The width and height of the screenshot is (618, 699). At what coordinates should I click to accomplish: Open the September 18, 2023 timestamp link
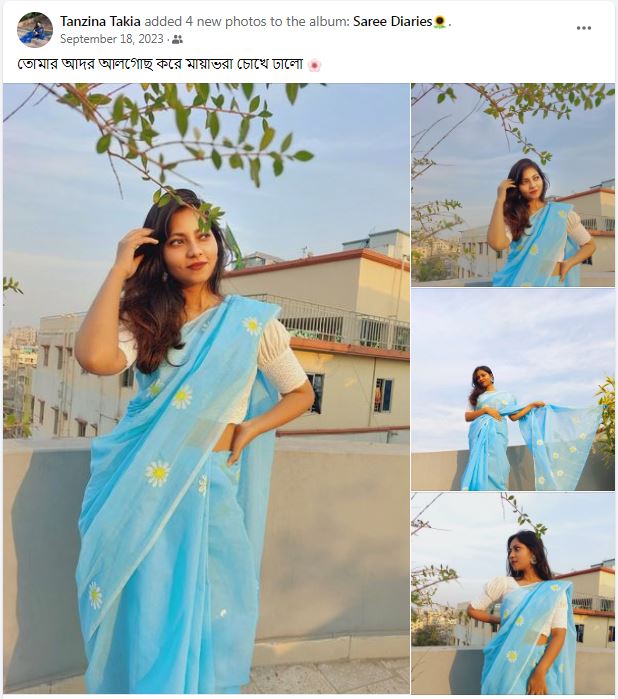(112, 39)
